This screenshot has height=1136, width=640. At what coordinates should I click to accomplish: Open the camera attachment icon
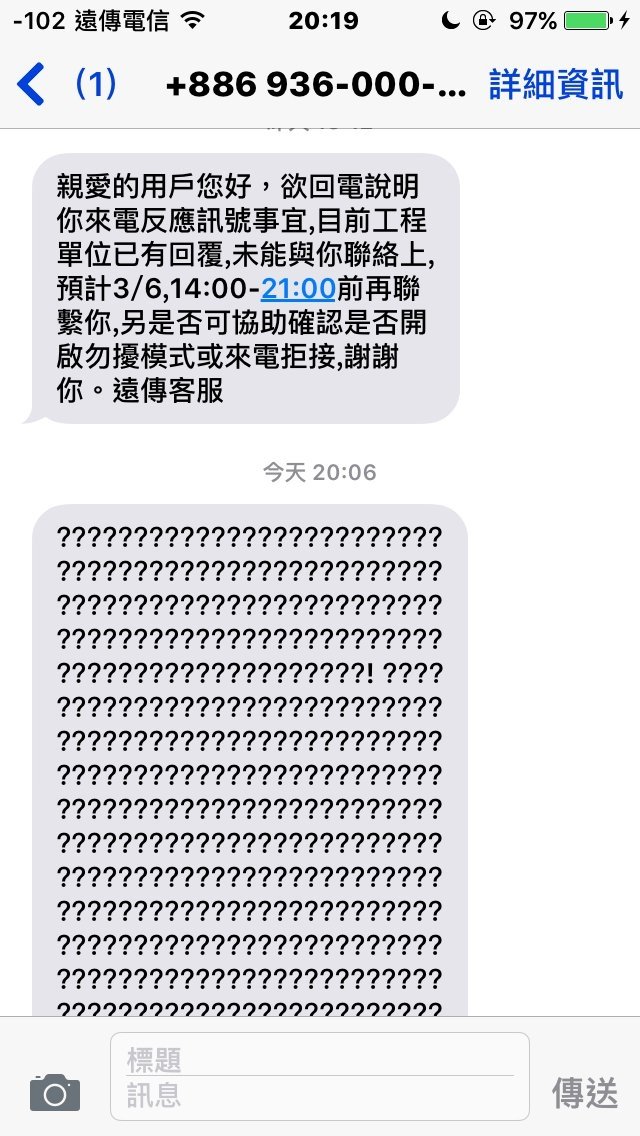point(55,1093)
